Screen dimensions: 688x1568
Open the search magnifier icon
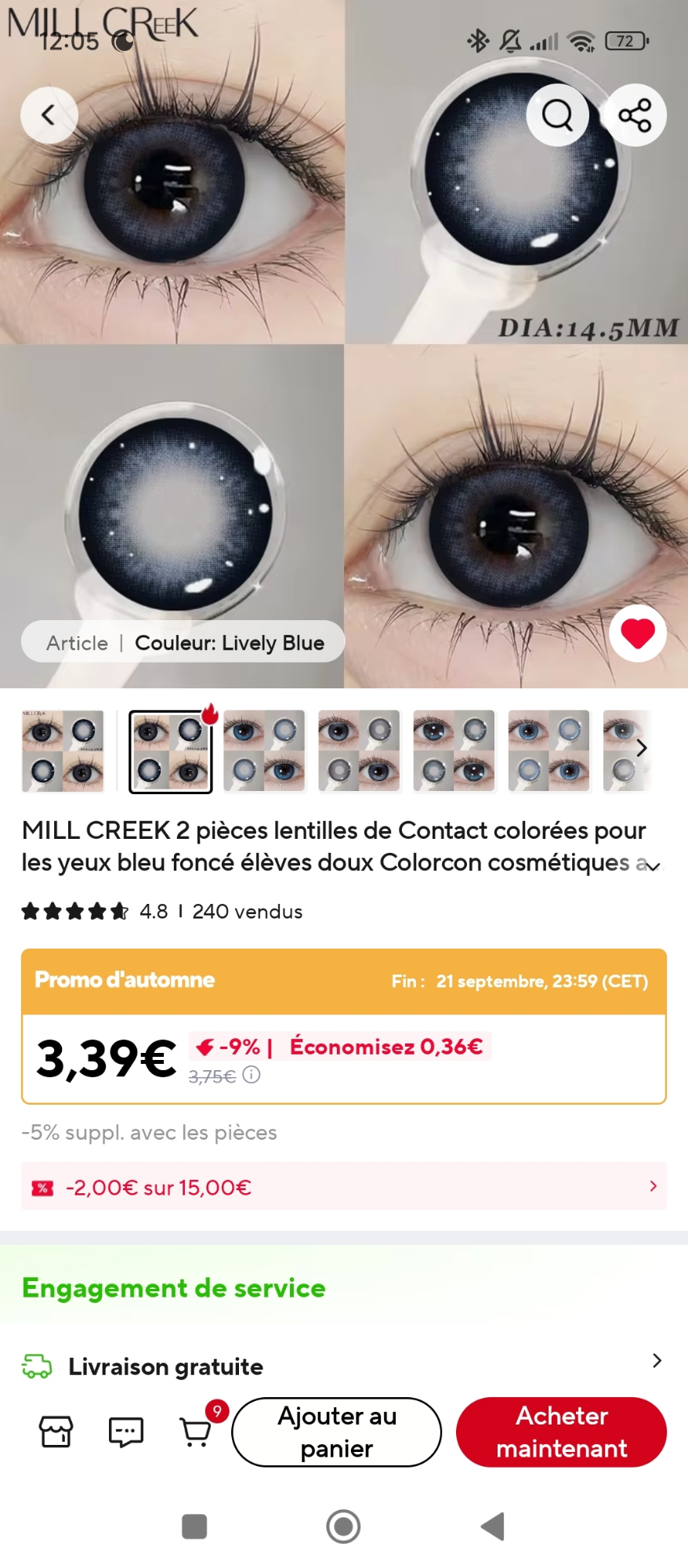coord(557,115)
